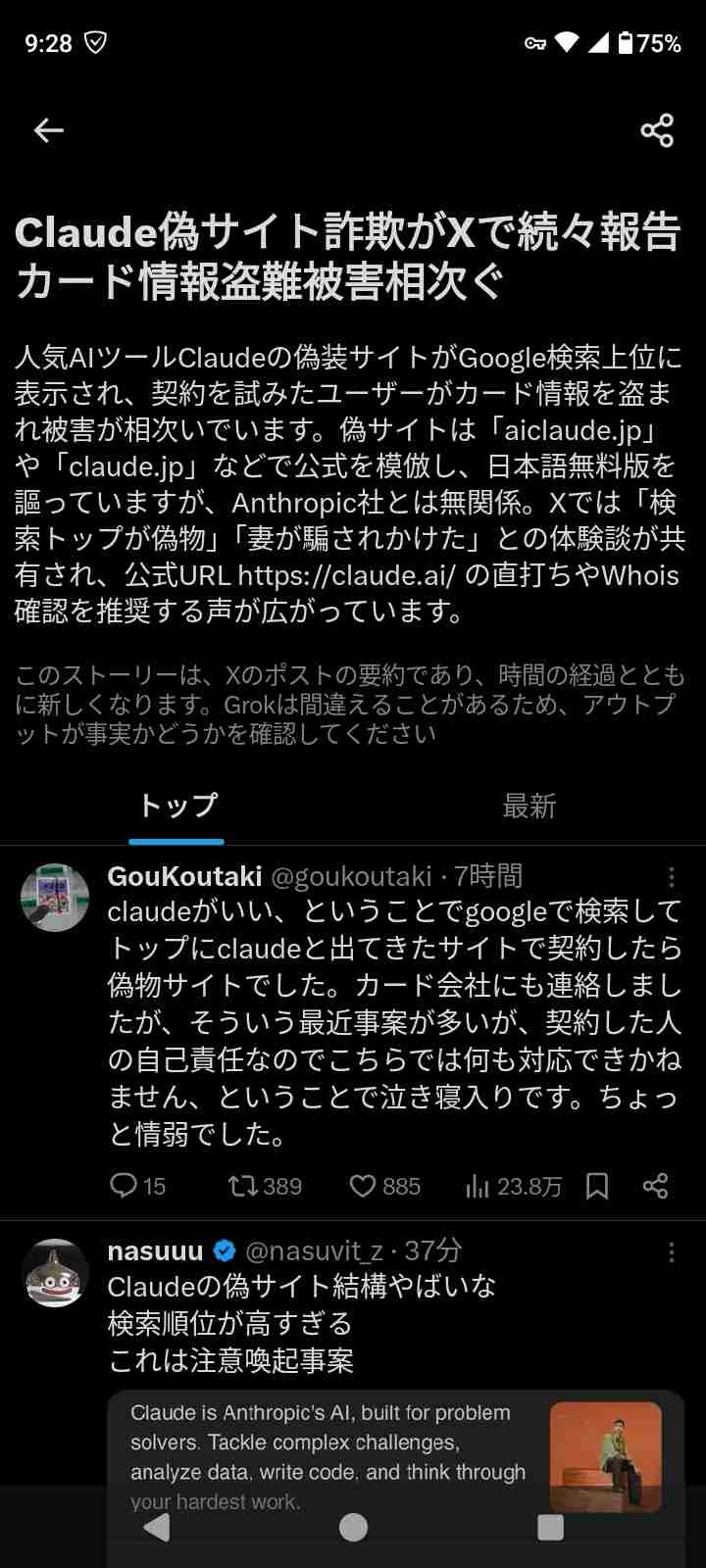Switch to the トップ tab
The height and width of the screenshot is (1568, 706).
click(177, 807)
